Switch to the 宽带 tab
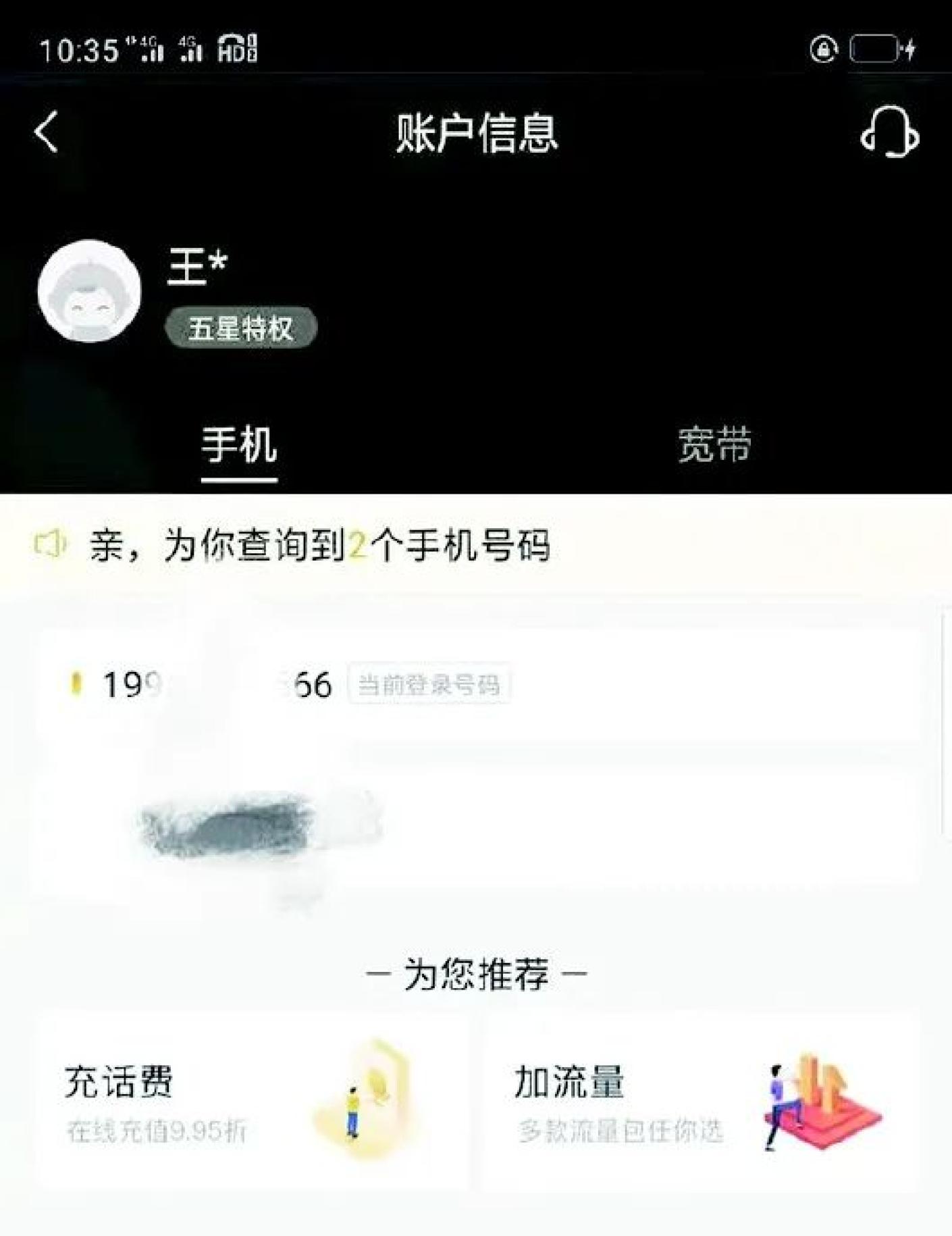The width and height of the screenshot is (952, 1236). (714, 445)
